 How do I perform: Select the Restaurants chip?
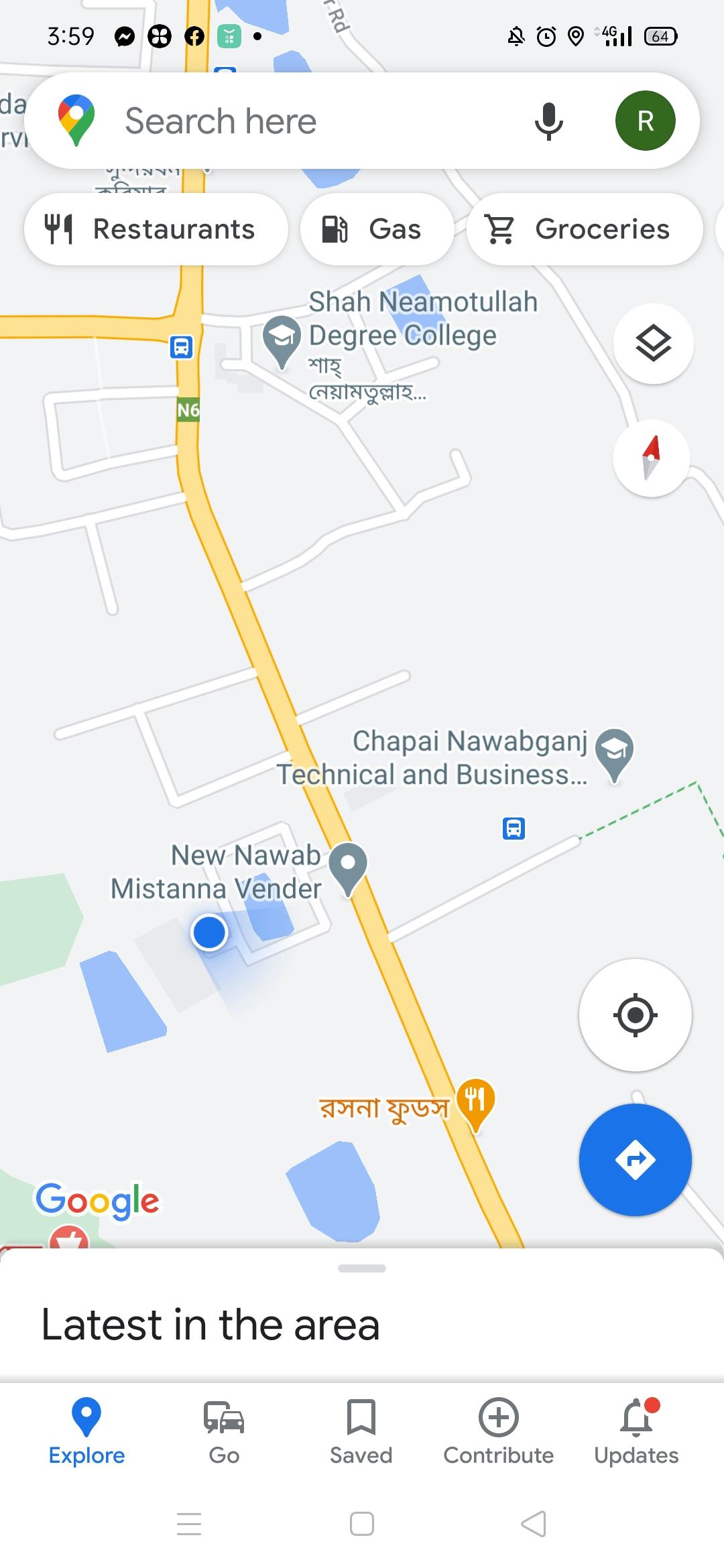[x=156, y=229]
